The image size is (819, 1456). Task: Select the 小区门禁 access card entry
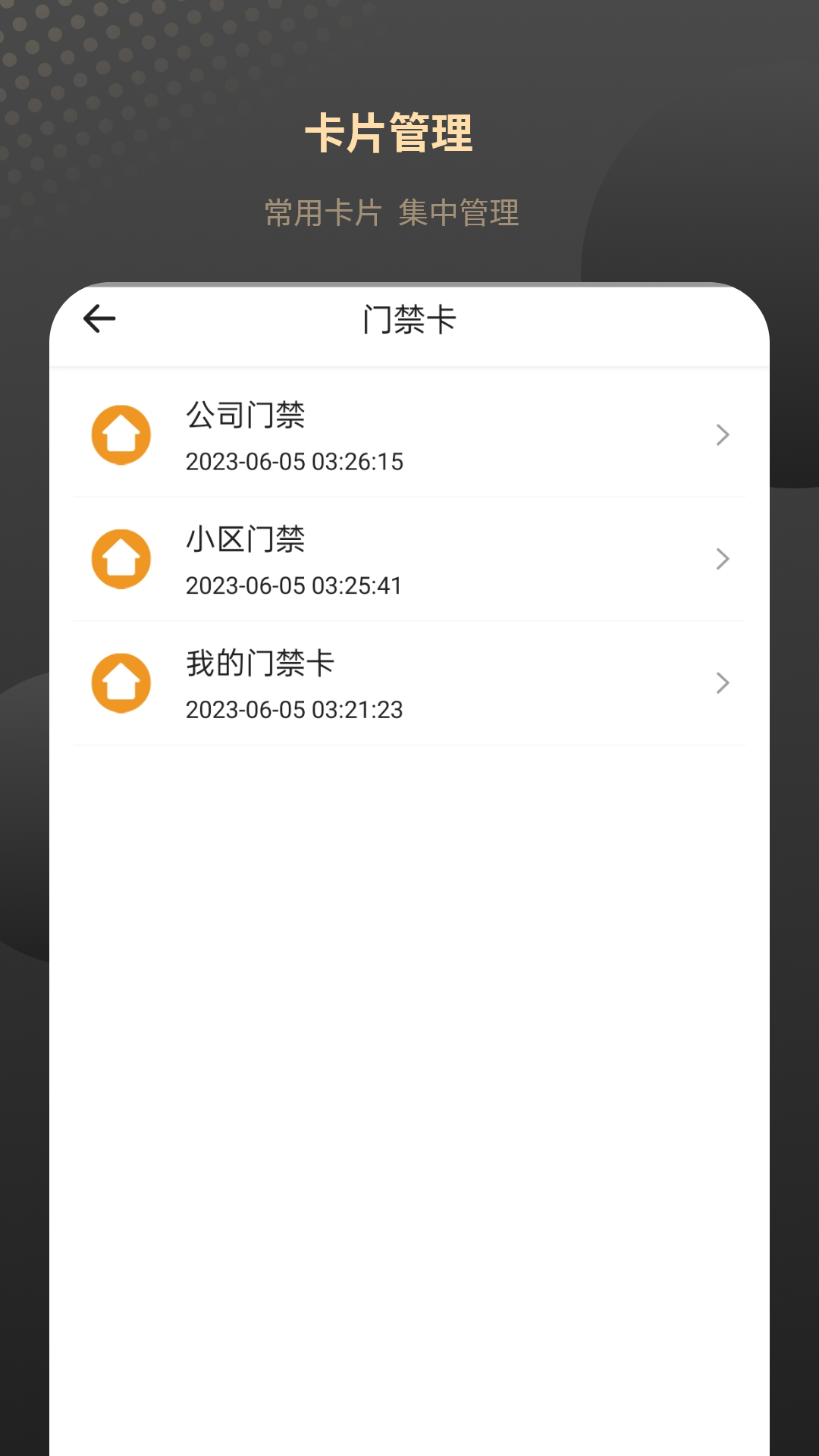pyautogui.click(x=409, y=559)
